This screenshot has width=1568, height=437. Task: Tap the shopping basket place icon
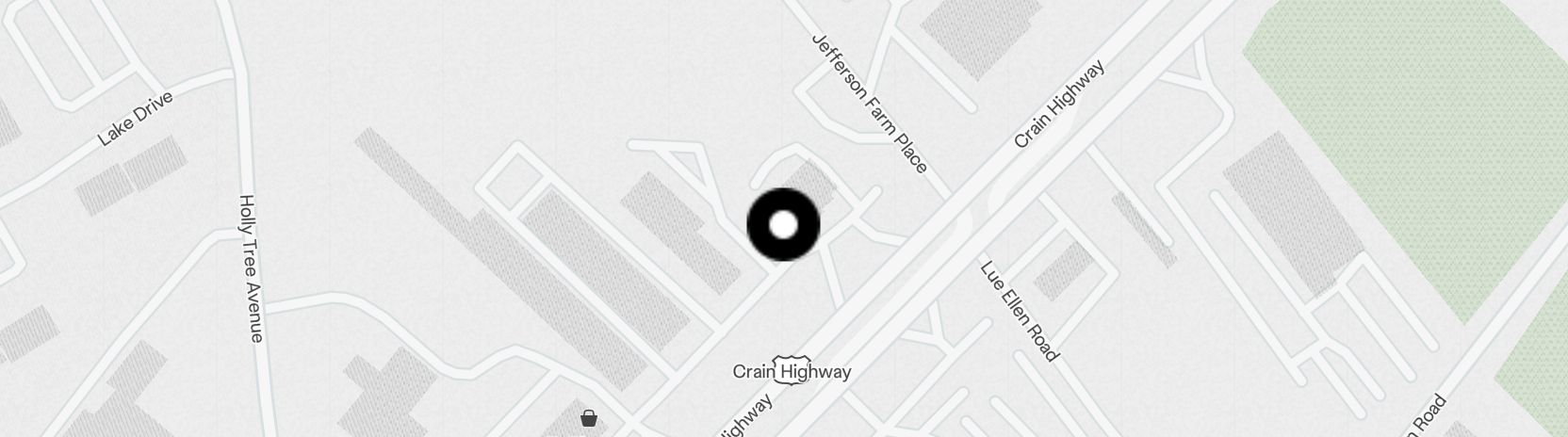coord(589,417)
